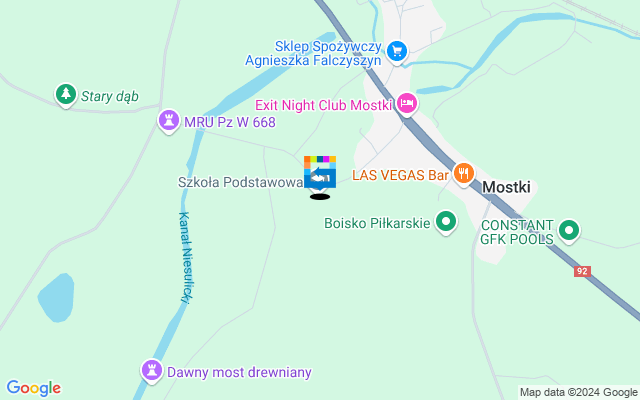Tap the CONSTANT GFK POOLS marker
The height and width of the screenshot is (400, 640).
point(570,231)
